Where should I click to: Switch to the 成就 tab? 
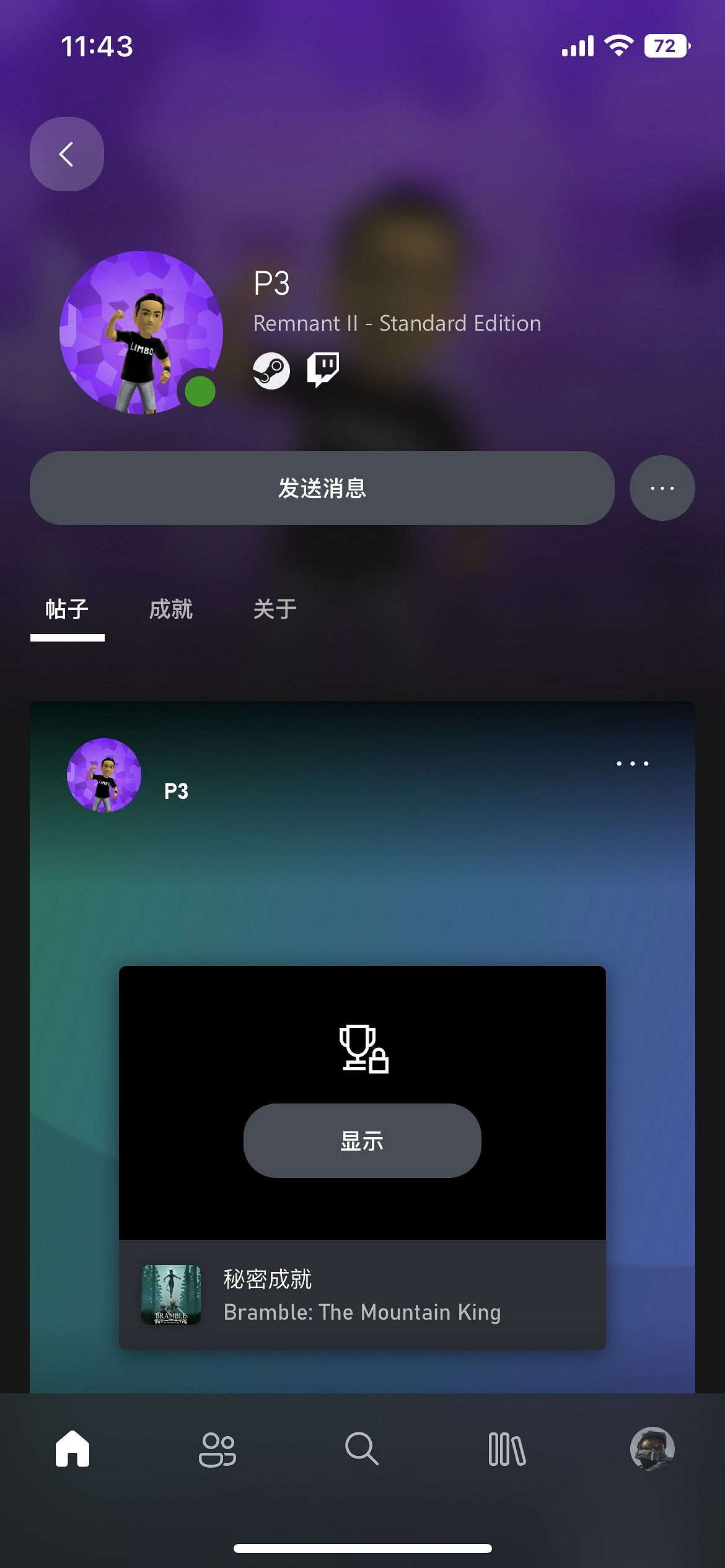(170, 609)
